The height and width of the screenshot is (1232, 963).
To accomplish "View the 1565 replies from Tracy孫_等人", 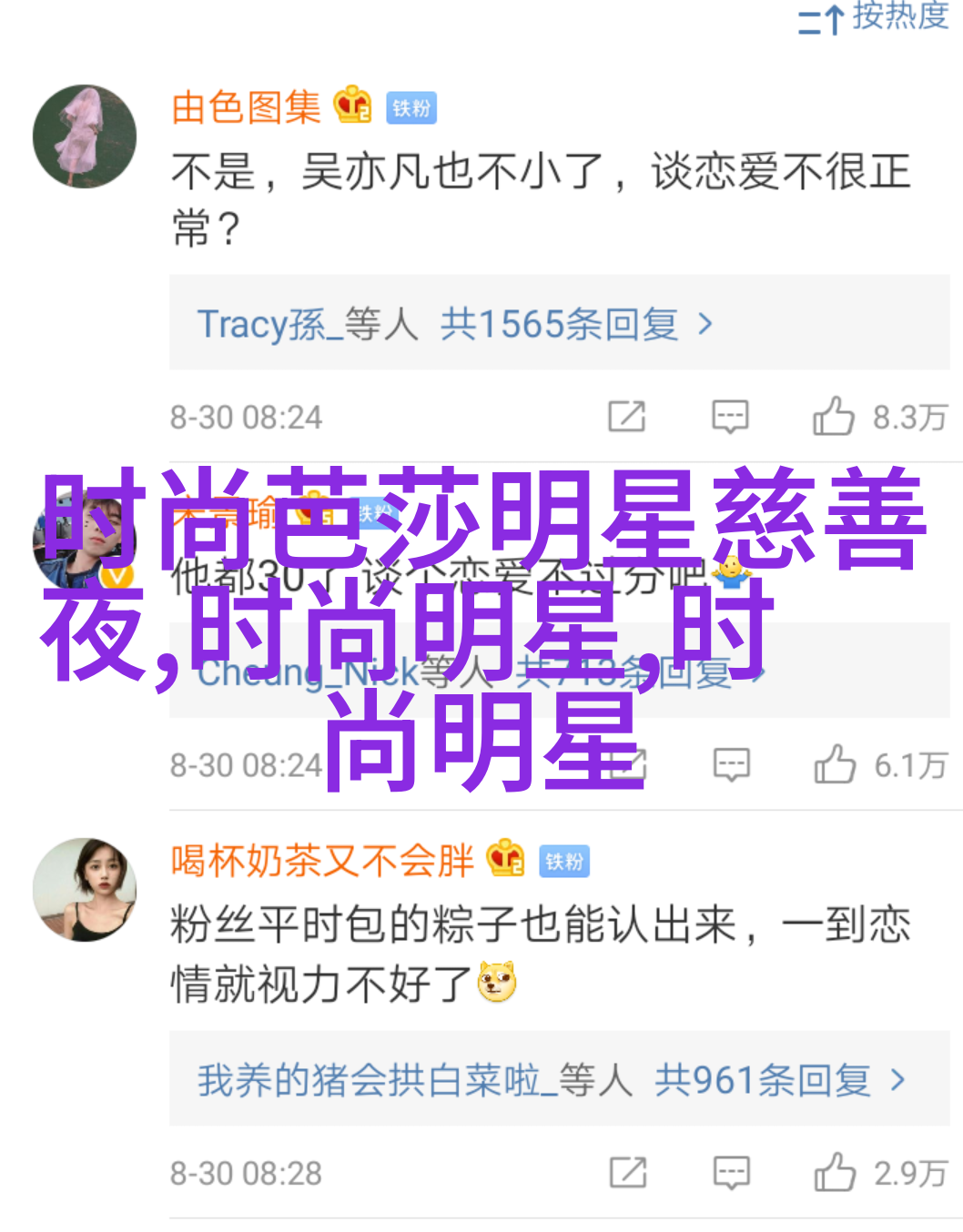I will 455,324.
